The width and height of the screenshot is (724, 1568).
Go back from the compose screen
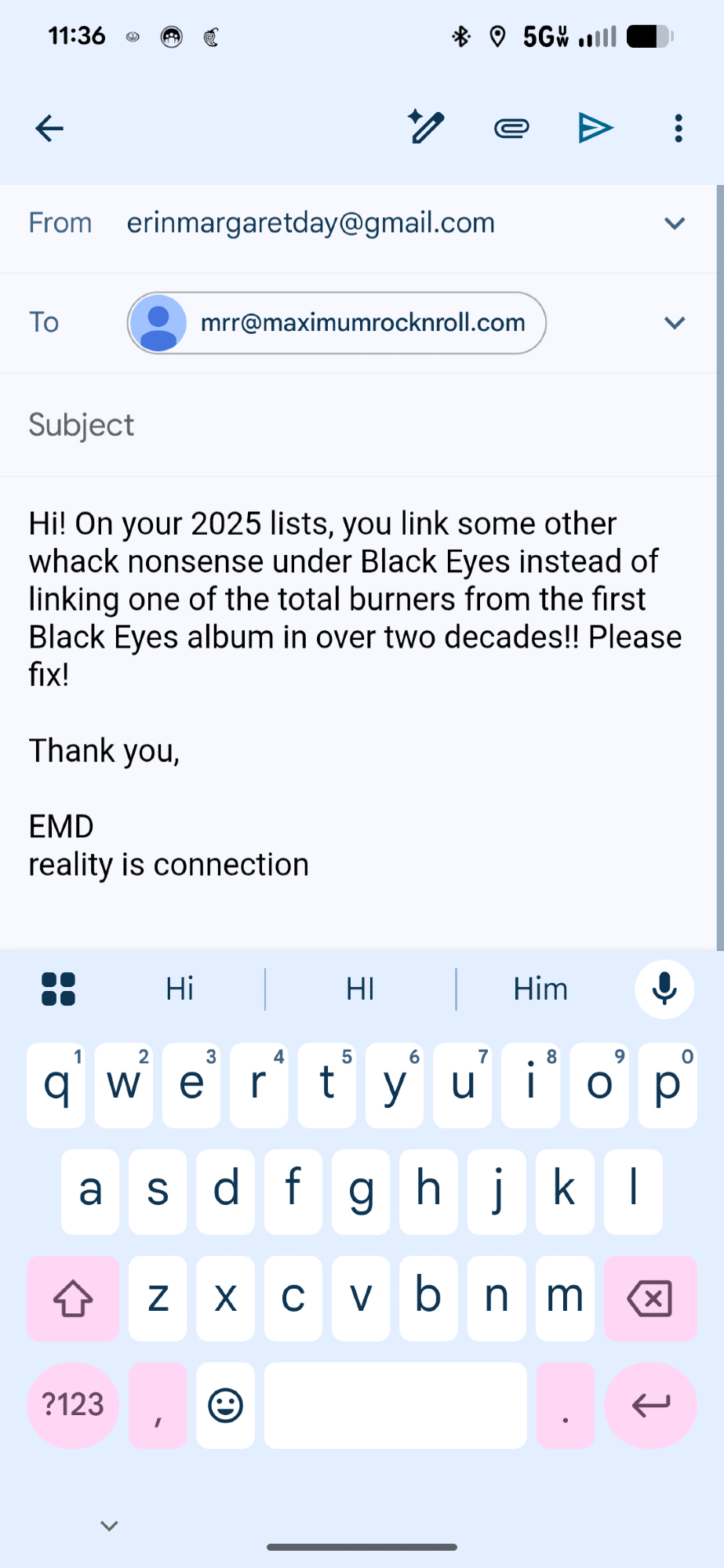(x=49, y=129)
